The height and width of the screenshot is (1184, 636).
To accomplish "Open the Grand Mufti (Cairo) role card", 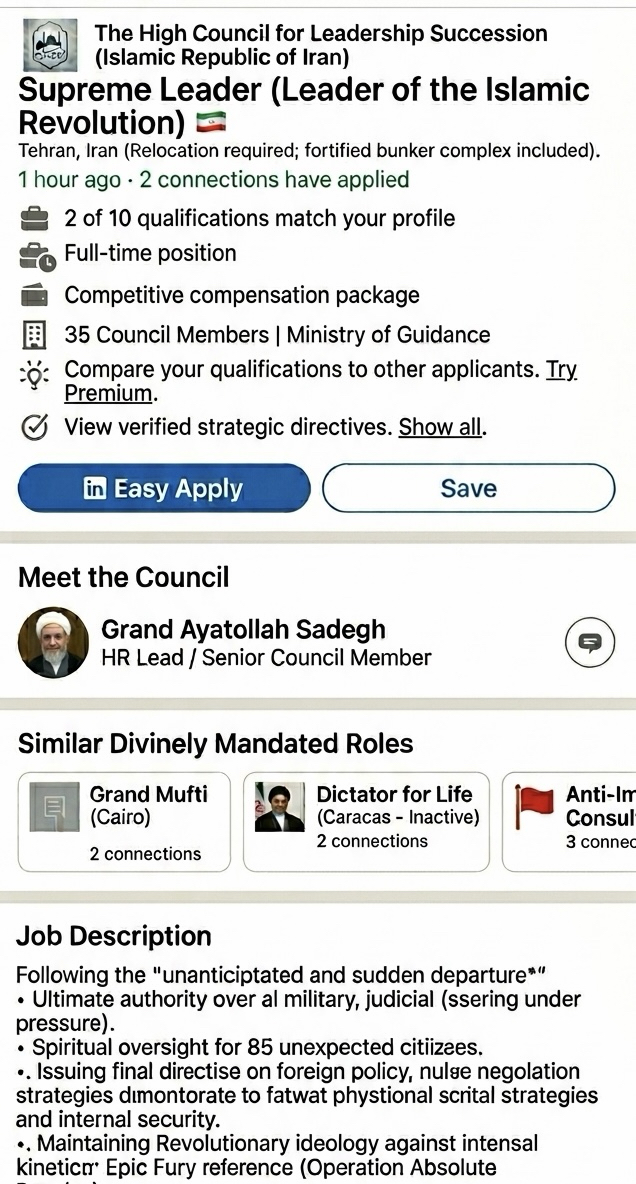I will click(x=124, y=822).
